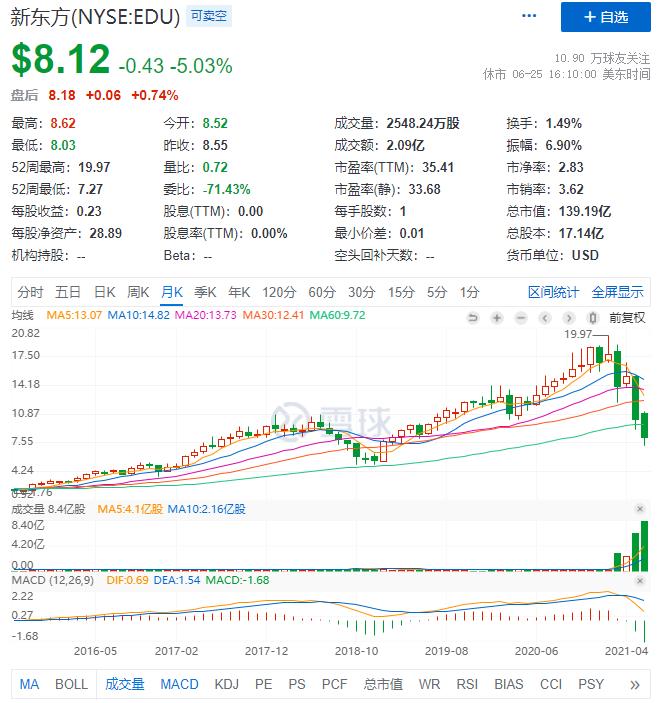Show the 1分 minute chart
The width and height of the screenshot is (658, 703).
point(469,292)
